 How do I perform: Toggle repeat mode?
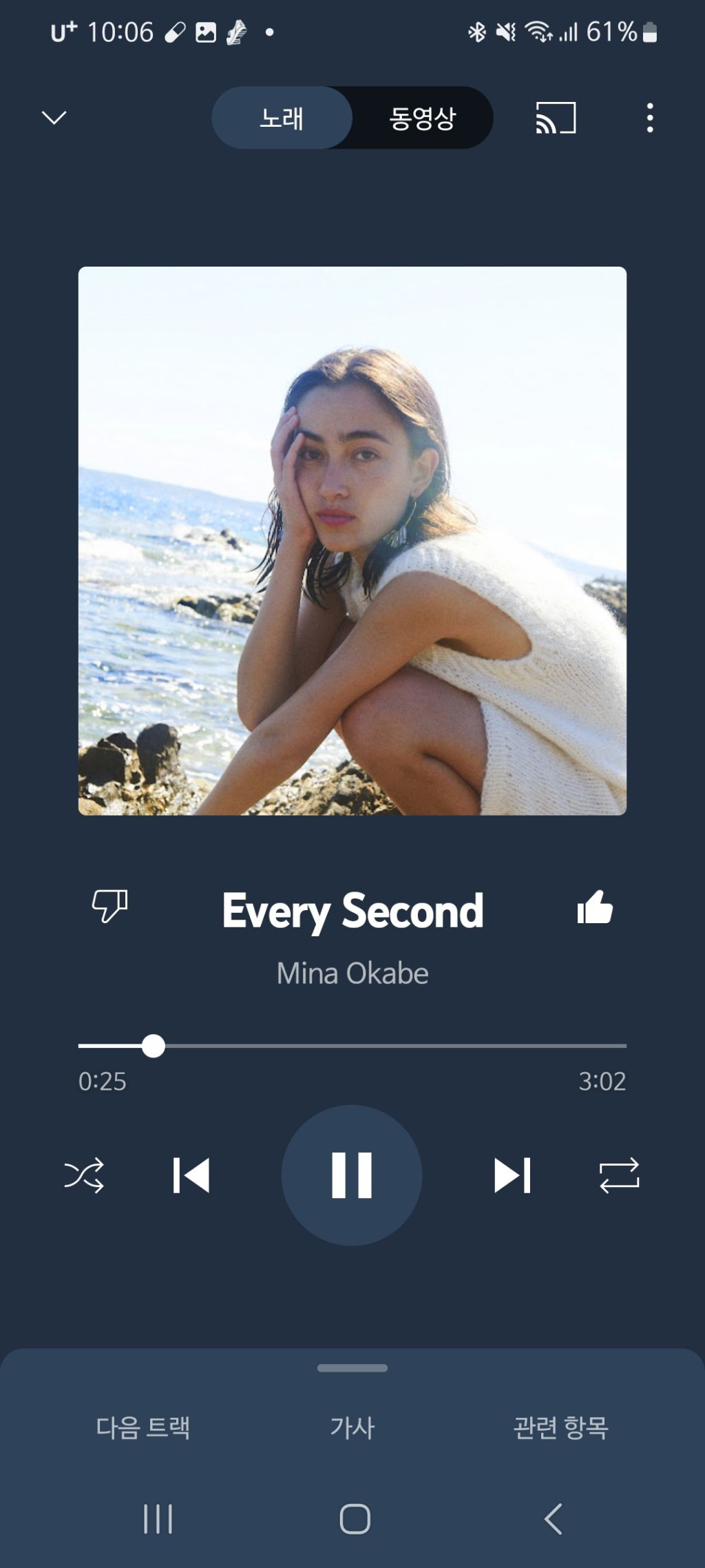click(x=619, y=1175)
